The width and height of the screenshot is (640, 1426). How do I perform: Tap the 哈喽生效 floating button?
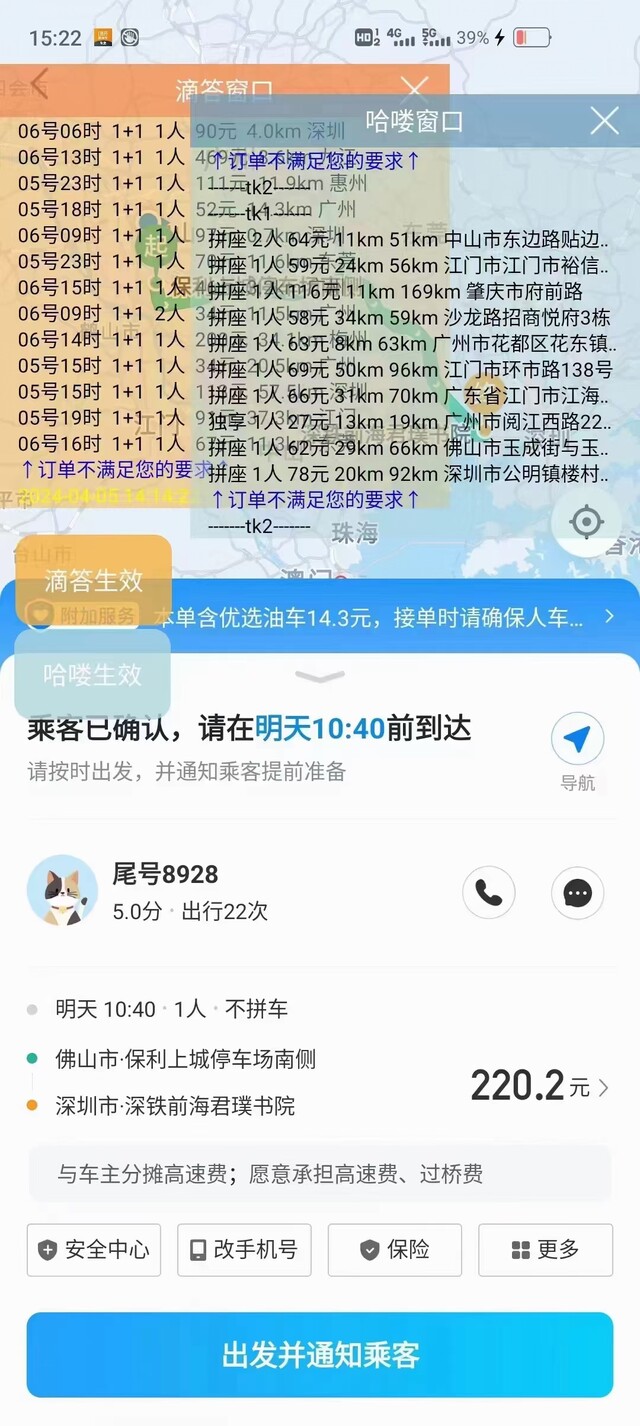click(x=93, y=674)
